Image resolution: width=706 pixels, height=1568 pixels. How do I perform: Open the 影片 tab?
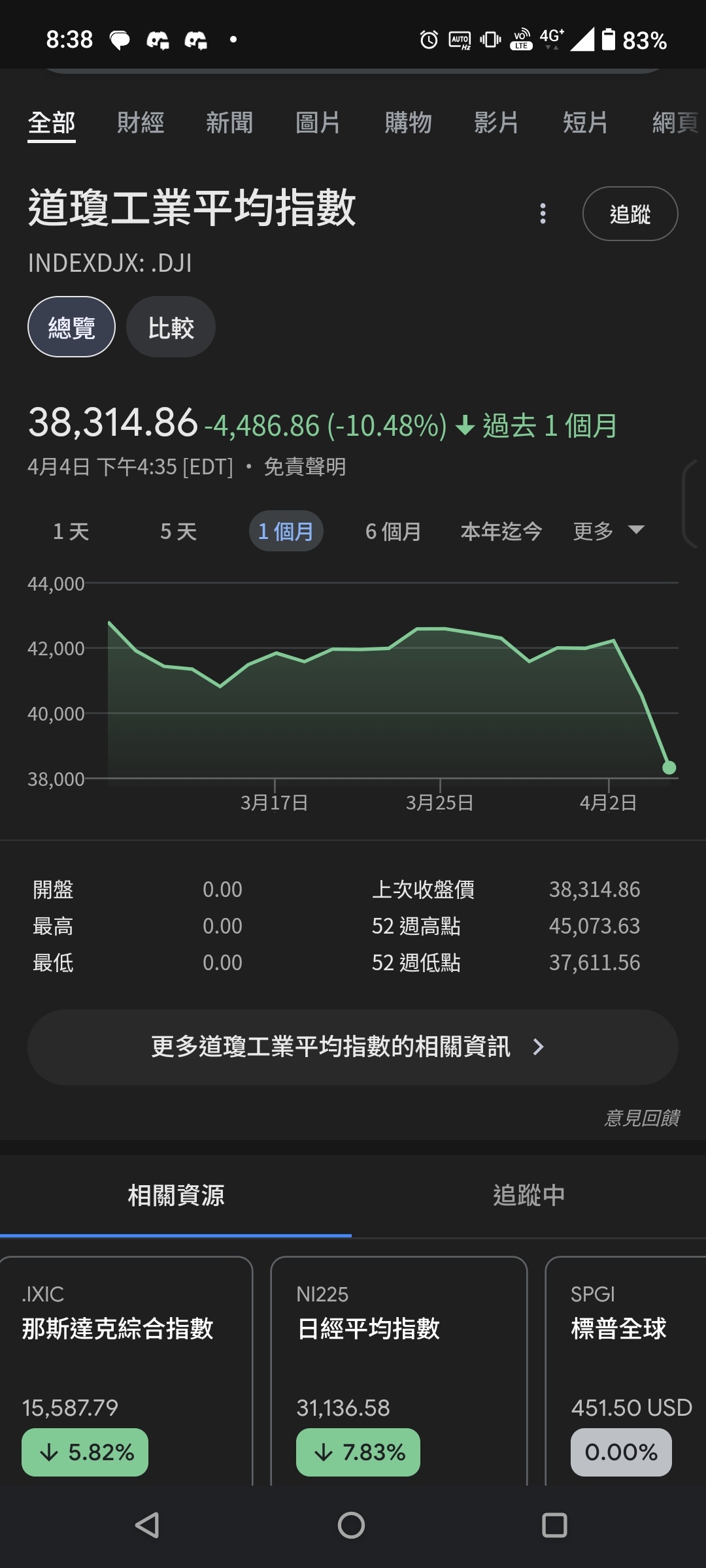pyautogui.click(x=496, y=122)
